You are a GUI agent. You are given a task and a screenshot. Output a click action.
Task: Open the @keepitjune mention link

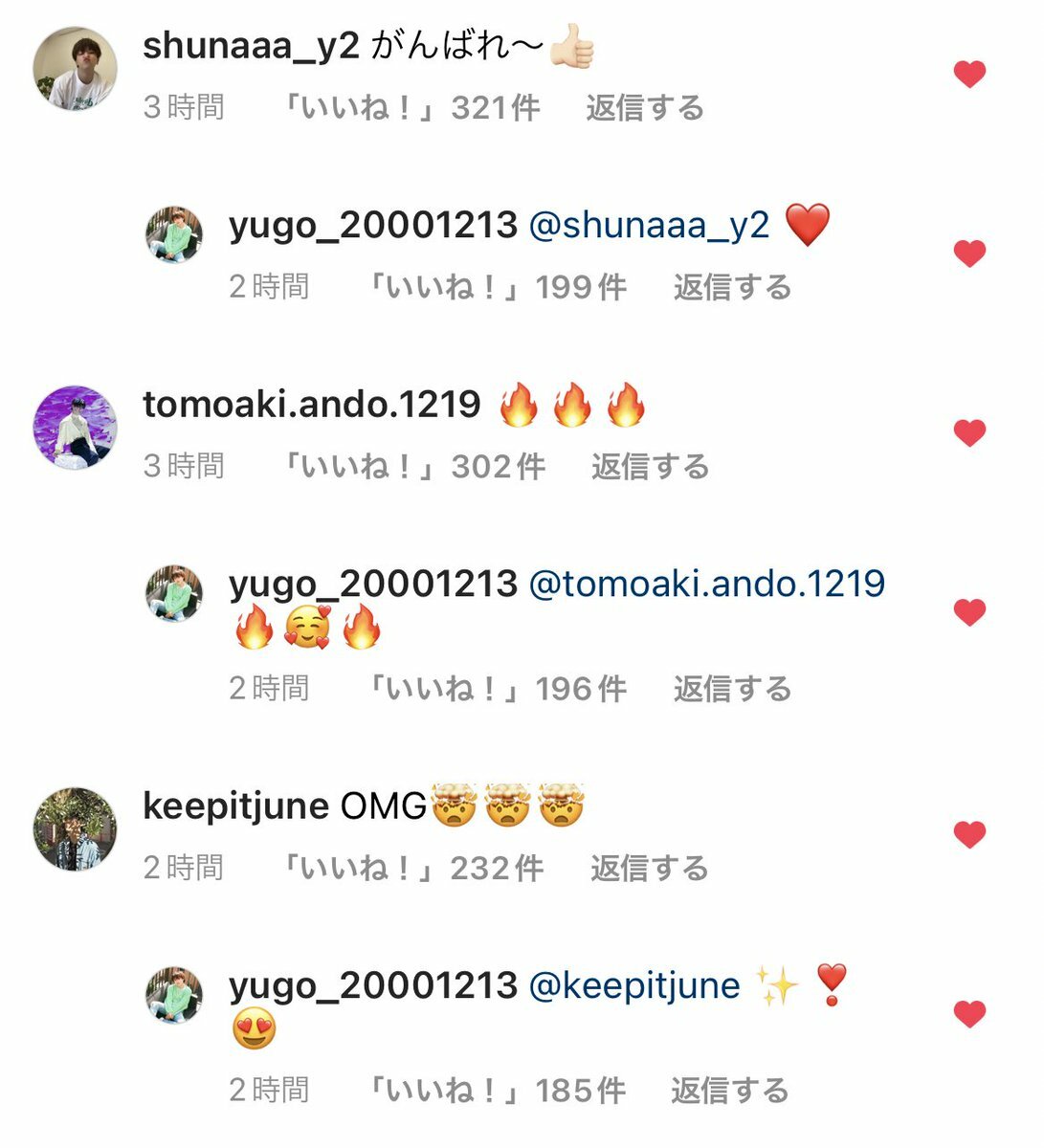pos(634,986)
